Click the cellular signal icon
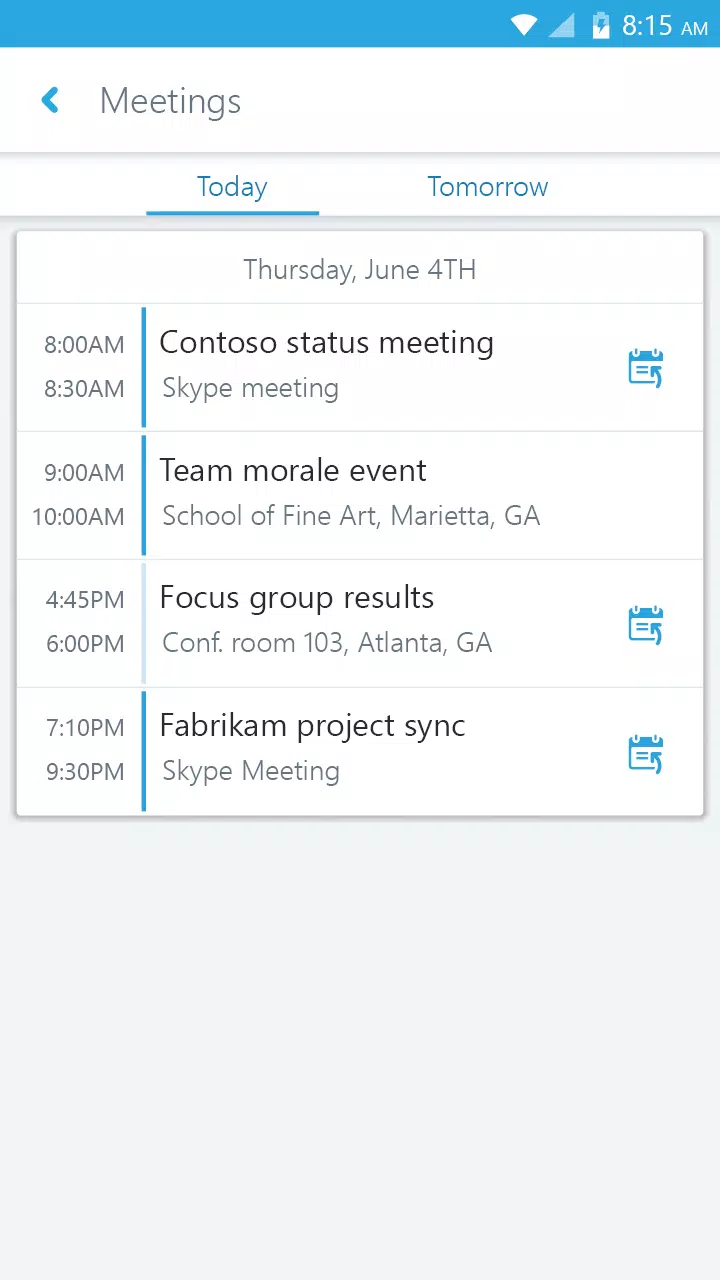Image resolution: width=720 pixels, height=1280 pixels. point(560,25)
